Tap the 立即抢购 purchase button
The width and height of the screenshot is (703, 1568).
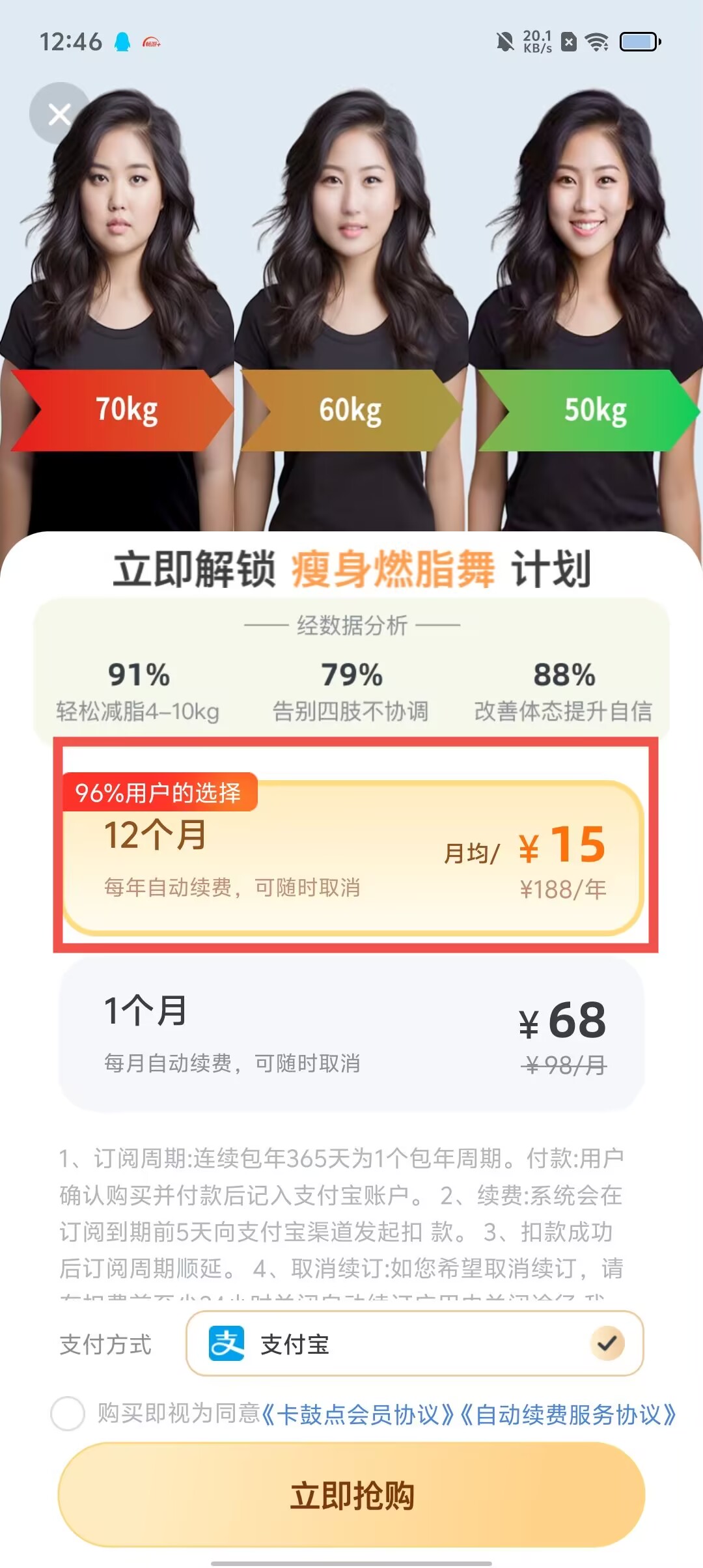tap(351, 1495)
